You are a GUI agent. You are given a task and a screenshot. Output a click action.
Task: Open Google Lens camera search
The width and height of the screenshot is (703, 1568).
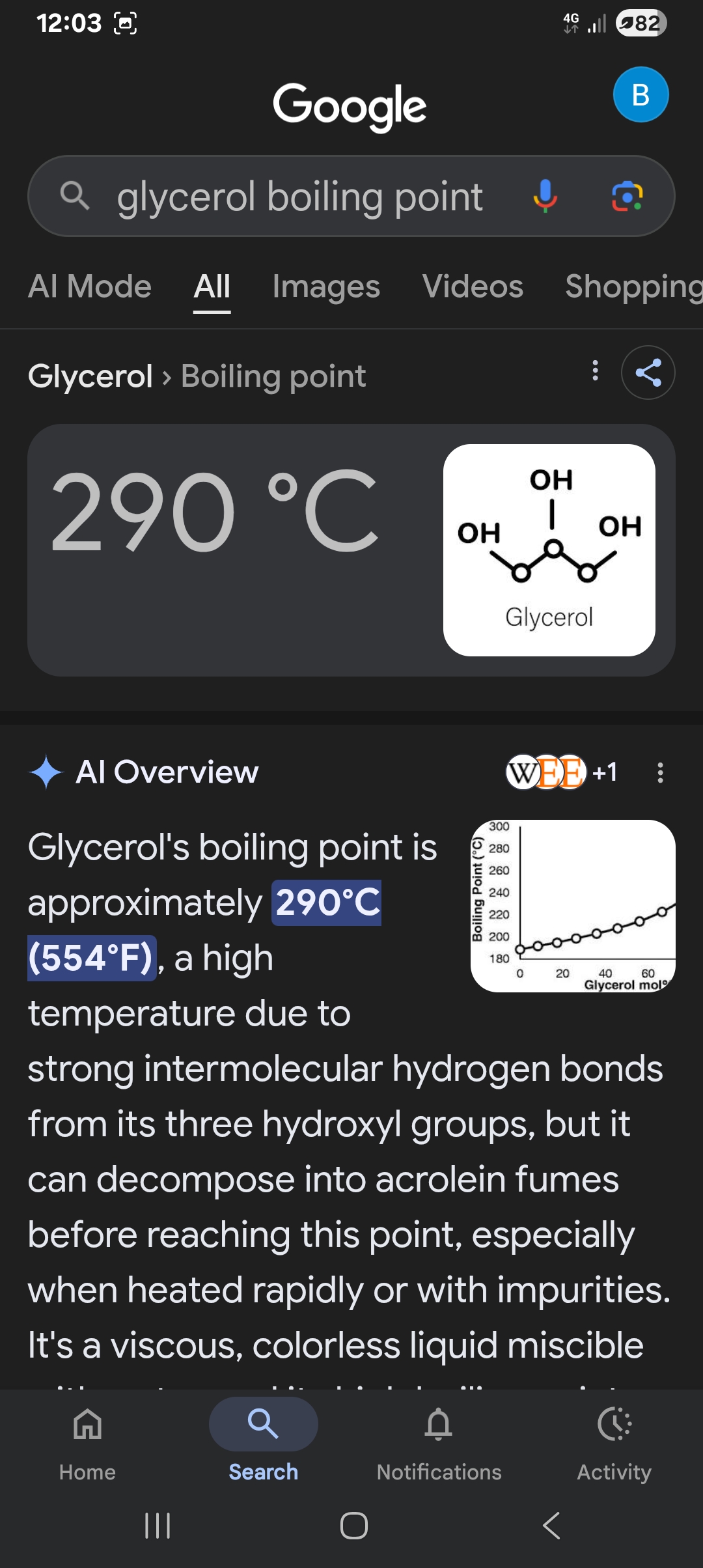(627, 196)
